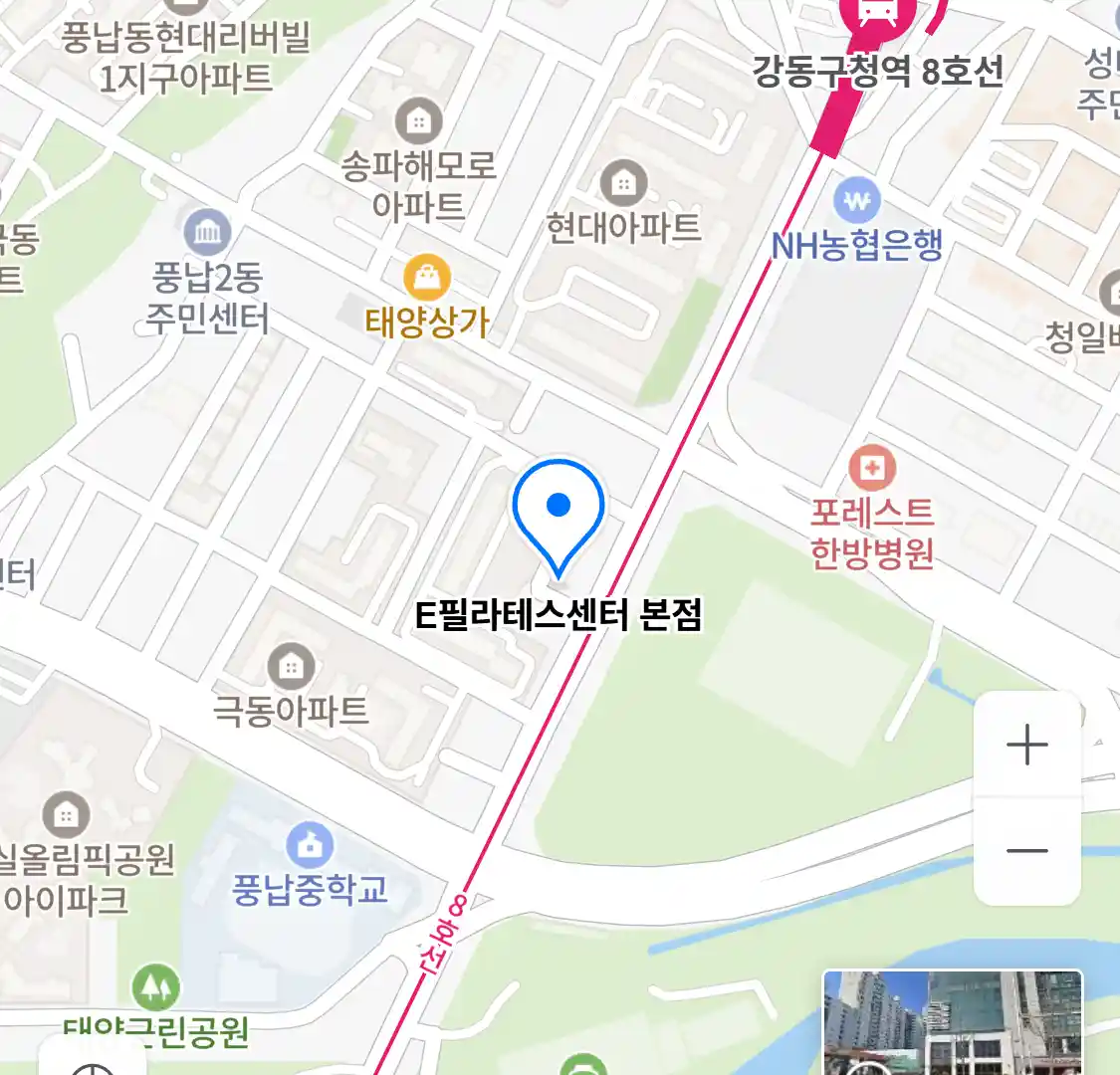Viewport: 1120px width, 1075px height.
Task: Select the 극동아파트 marker
Action: [291, 666]
